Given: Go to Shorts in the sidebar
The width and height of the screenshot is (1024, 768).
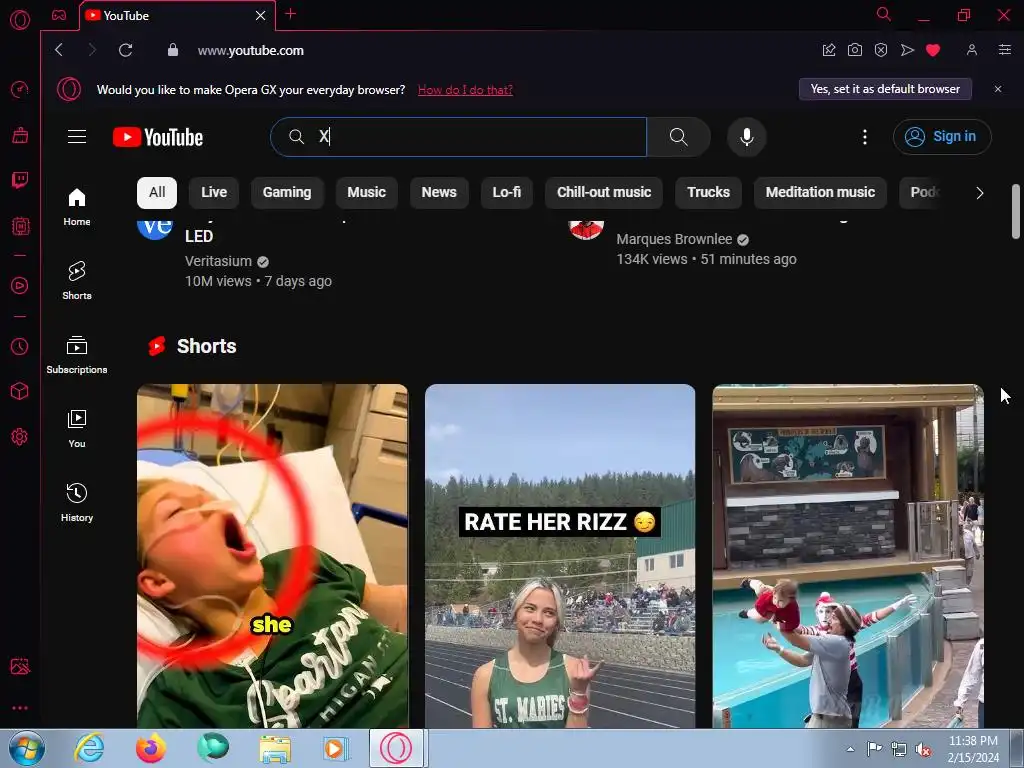Looking at the screenshot, I should point(77,280).
